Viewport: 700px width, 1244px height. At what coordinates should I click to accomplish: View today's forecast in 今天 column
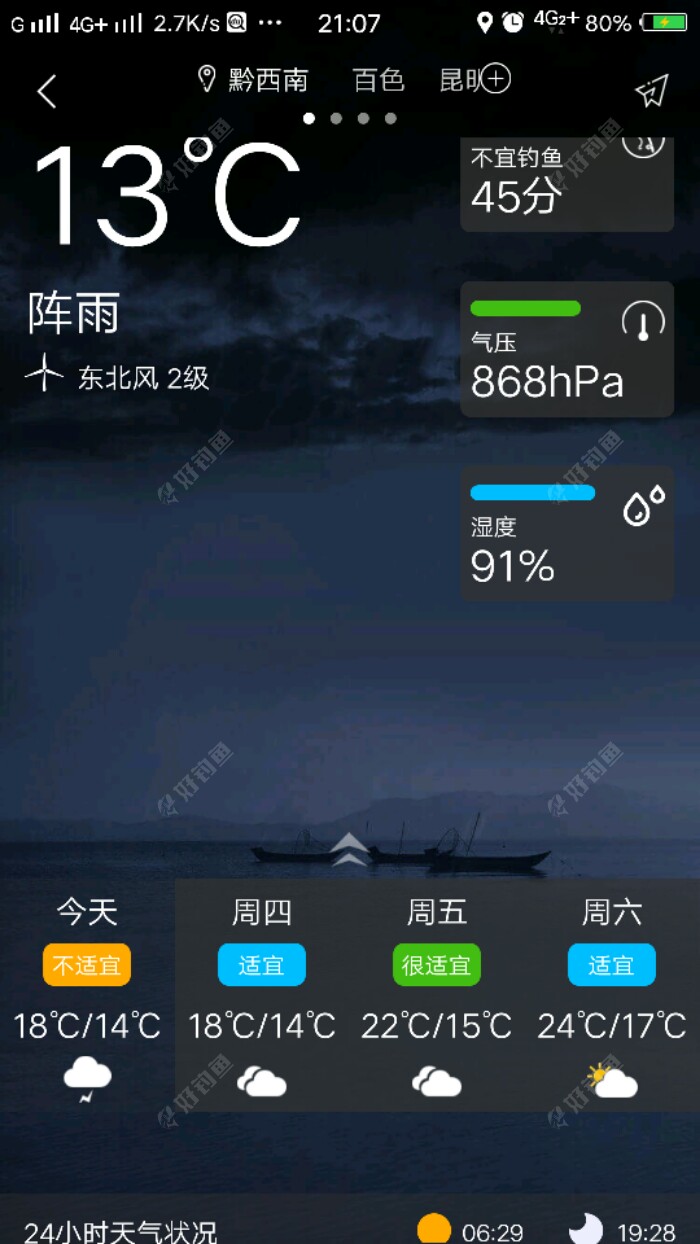[x=87, y=994]
